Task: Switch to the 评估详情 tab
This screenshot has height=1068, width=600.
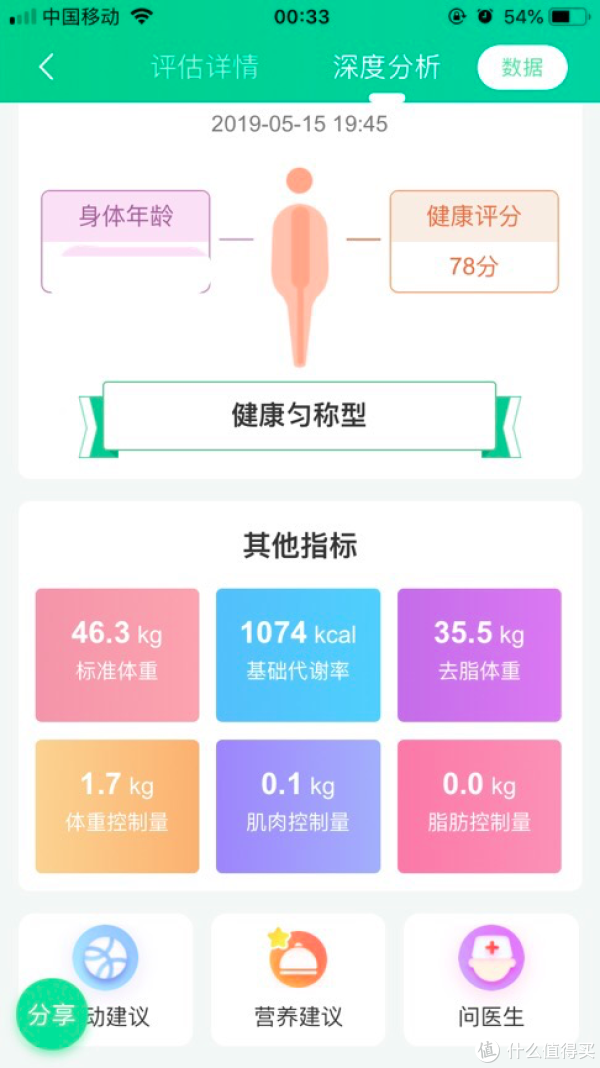Action: tap(205, 67)
